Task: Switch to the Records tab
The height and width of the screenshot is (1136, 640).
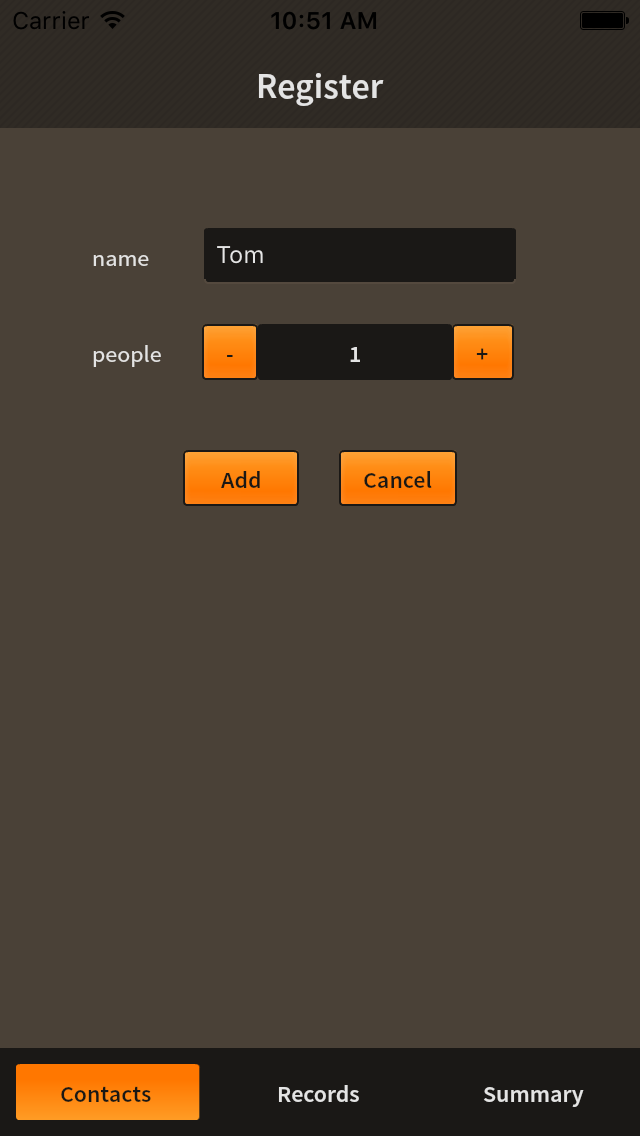Action: point(318,1093)
